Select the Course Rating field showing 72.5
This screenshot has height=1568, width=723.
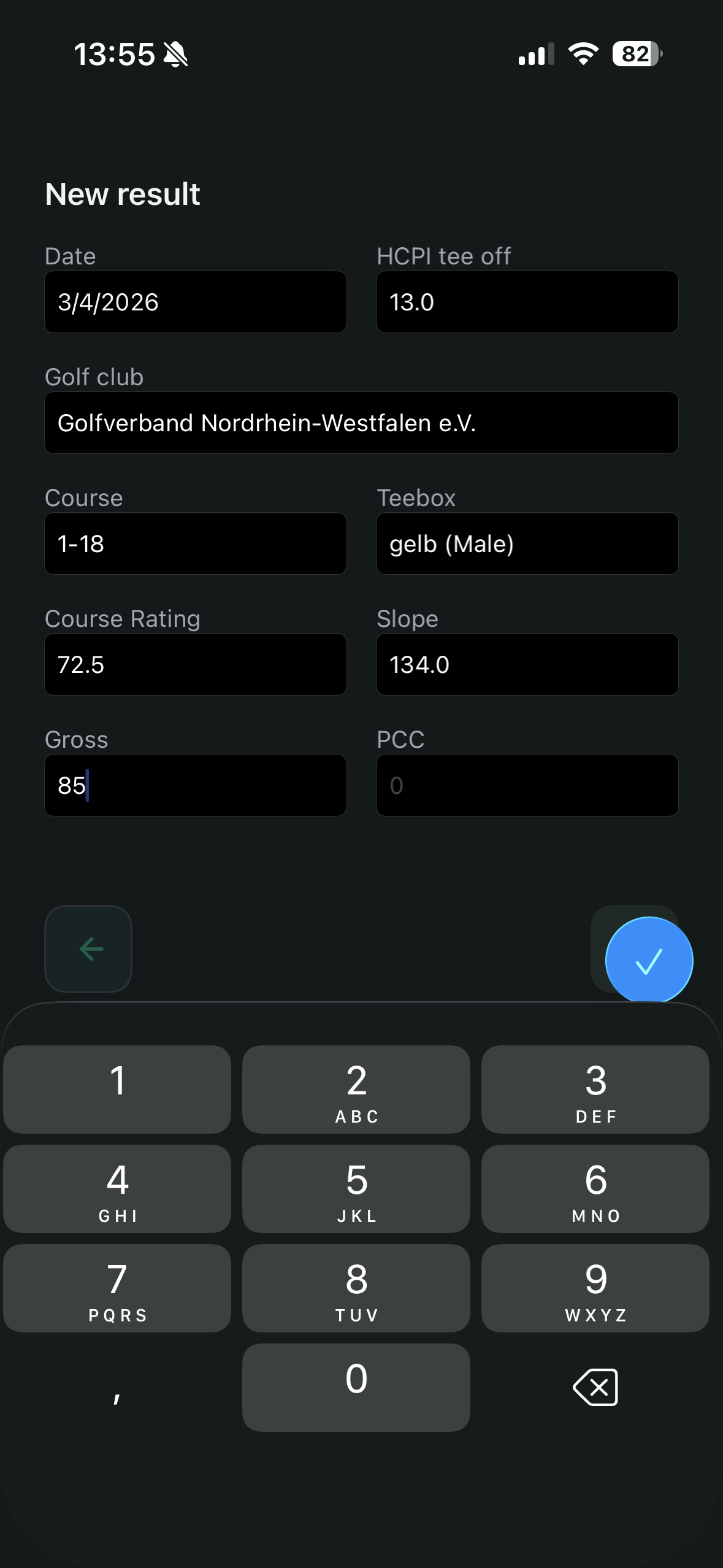tap(195, 664)
